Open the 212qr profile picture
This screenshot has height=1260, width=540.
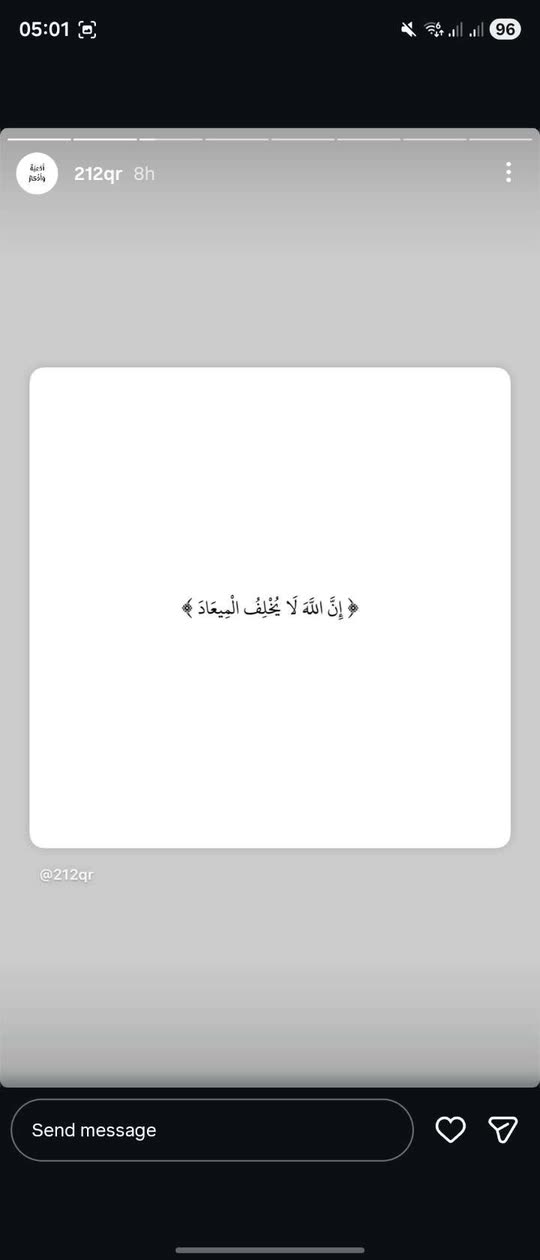(37, 173)
